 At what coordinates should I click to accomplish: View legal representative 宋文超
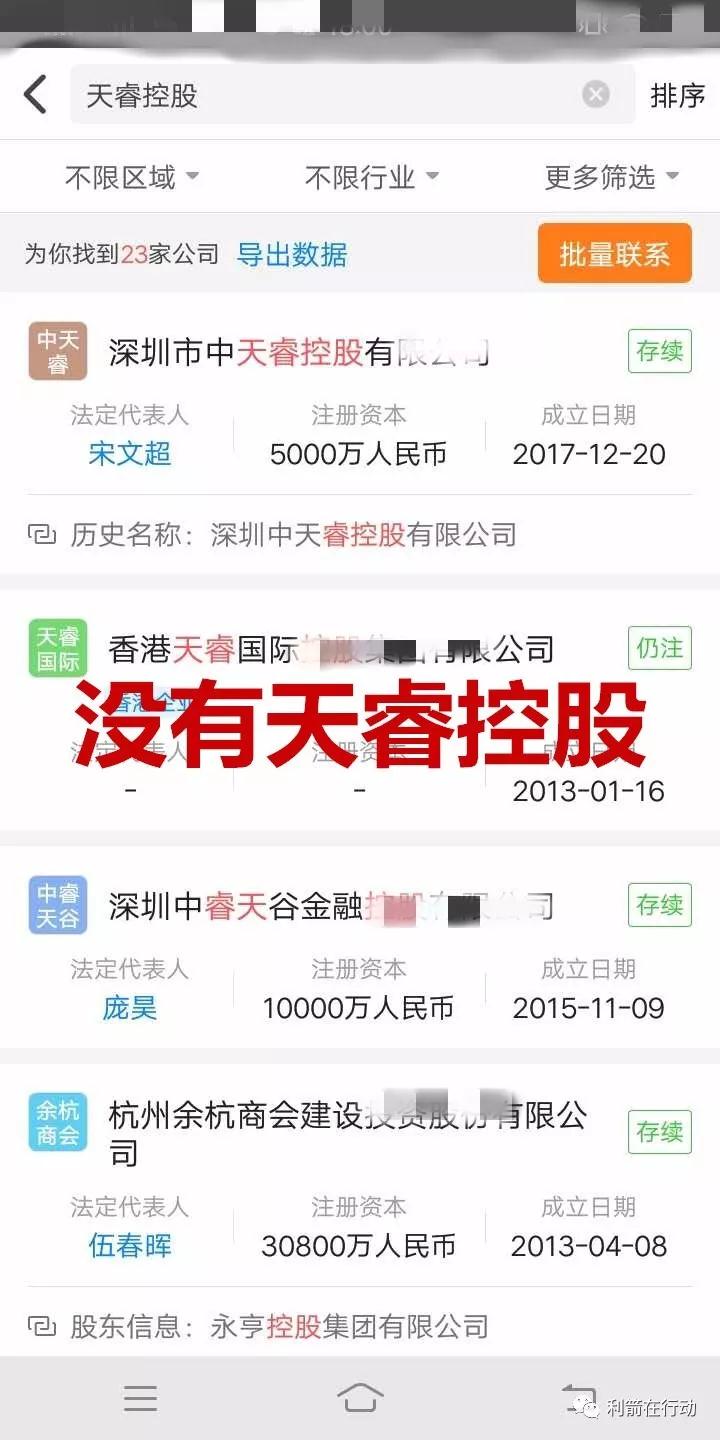click(x=130, y=454)
